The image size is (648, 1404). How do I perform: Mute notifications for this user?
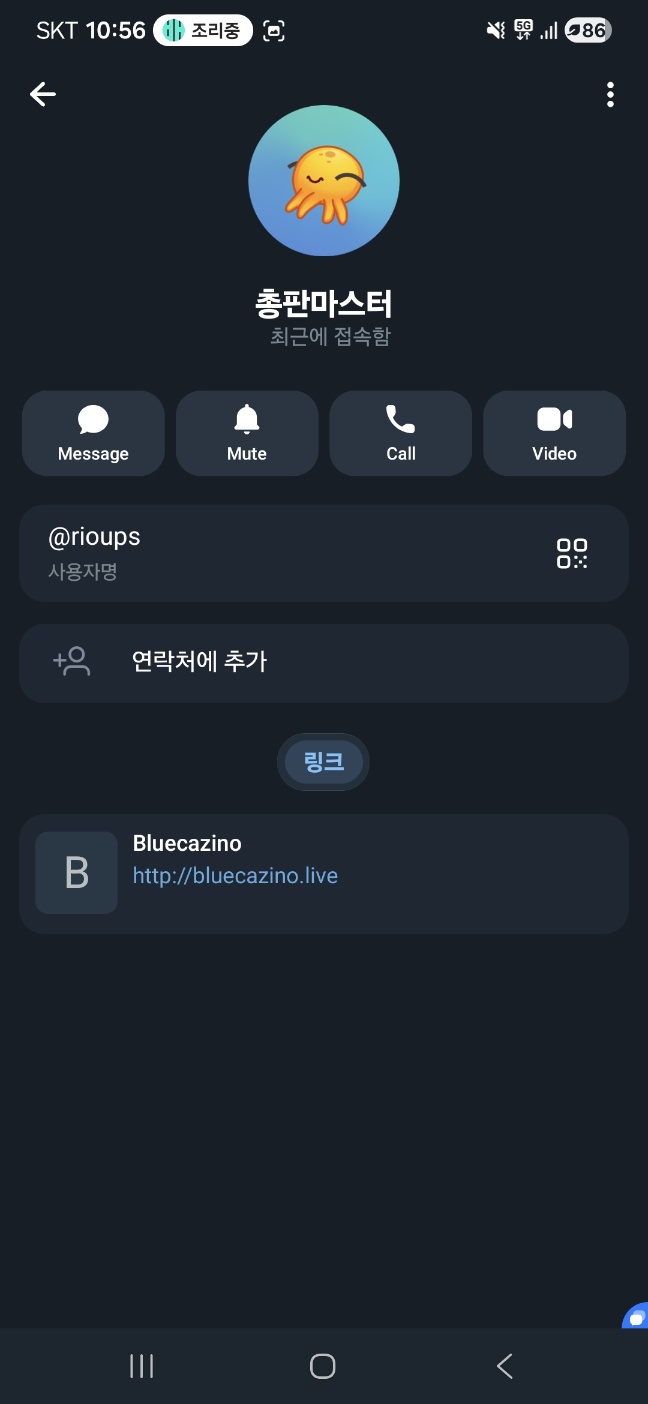click(x=247, y=433)
